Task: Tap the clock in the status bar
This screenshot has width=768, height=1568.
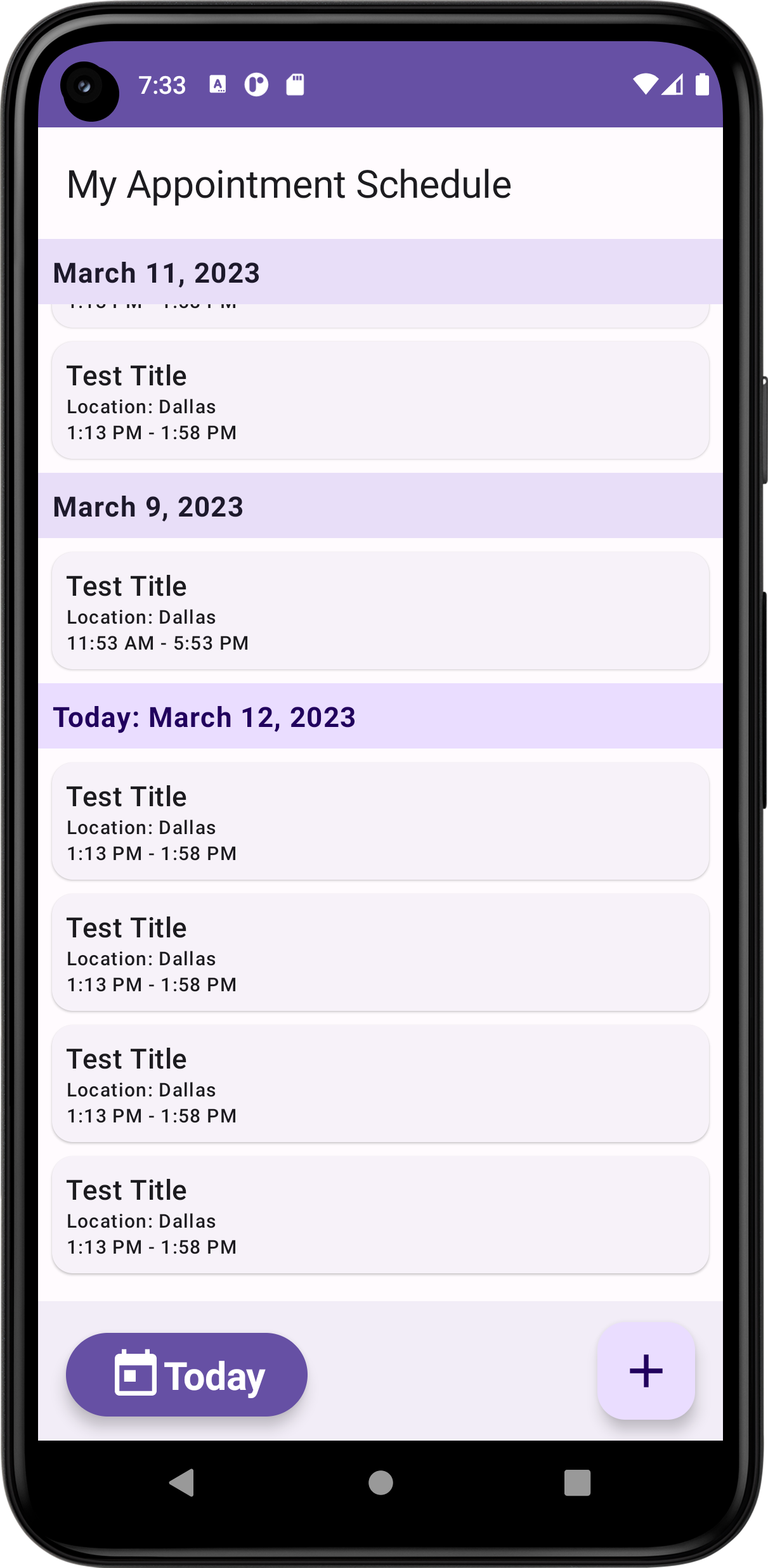Action: pyautogui.click(x=162, y=84)
